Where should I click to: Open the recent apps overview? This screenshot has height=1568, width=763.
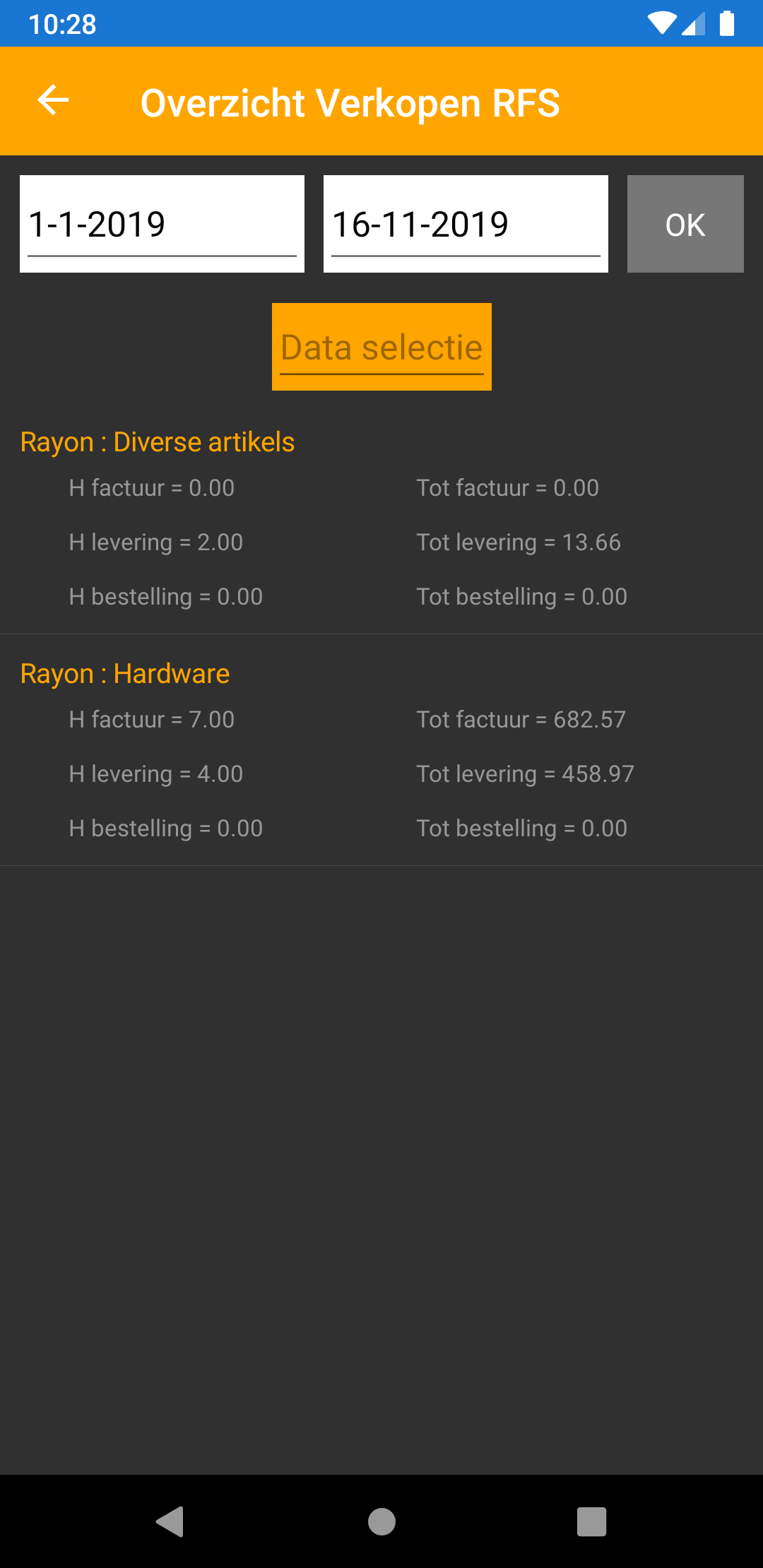591,1521
